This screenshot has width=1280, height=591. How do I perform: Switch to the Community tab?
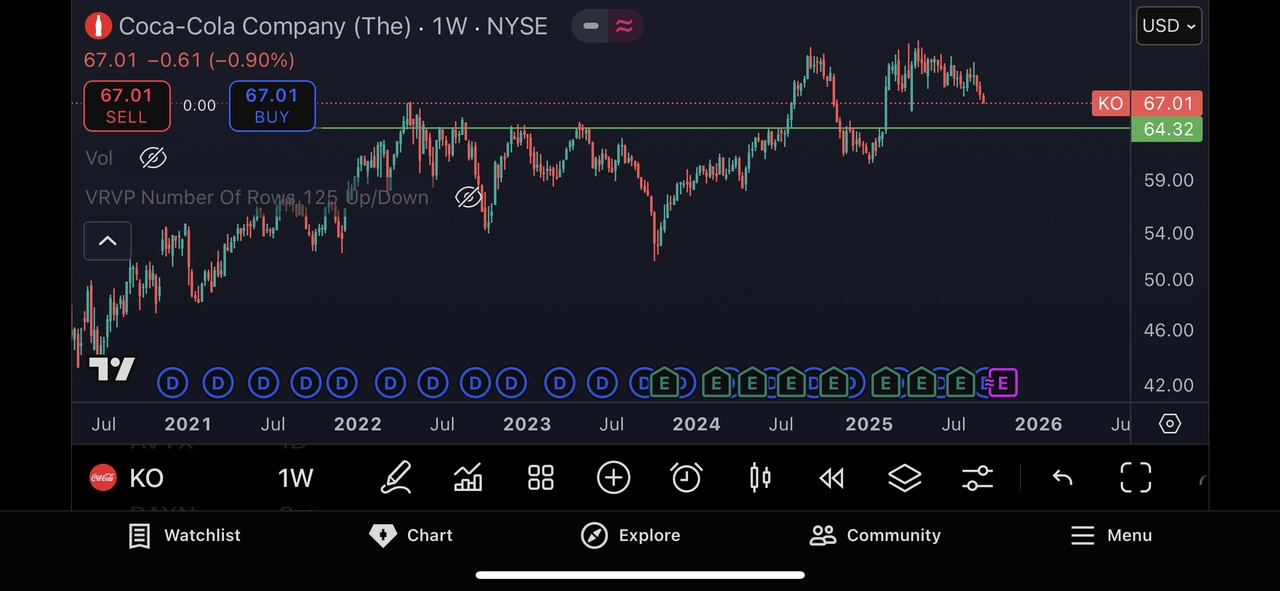pyautogui.click(x=875, y=535)
